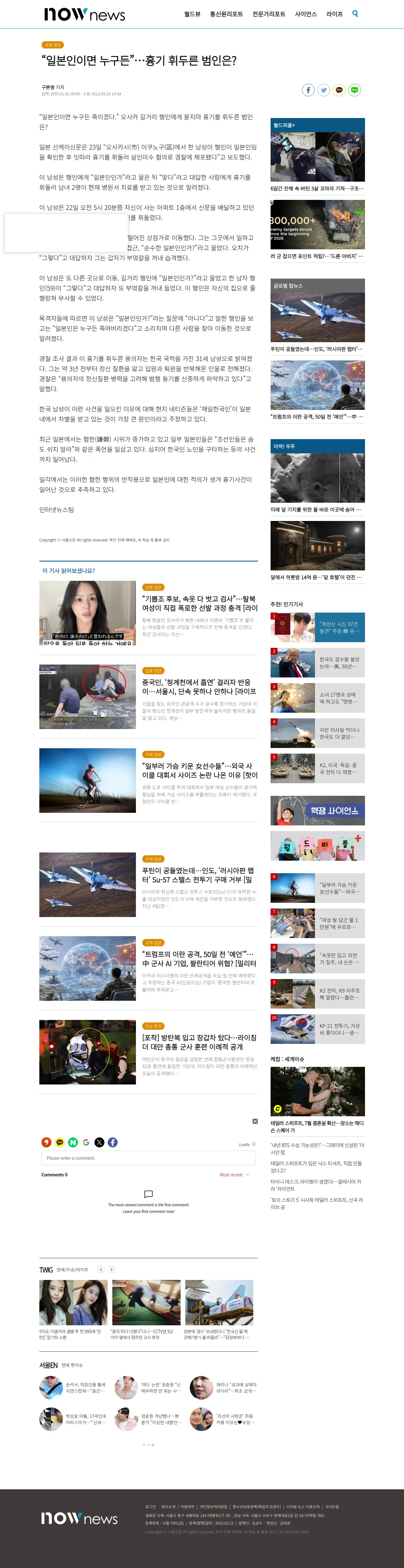Share article on Facebook
The image size is (404, 1568).
point(308,90)
